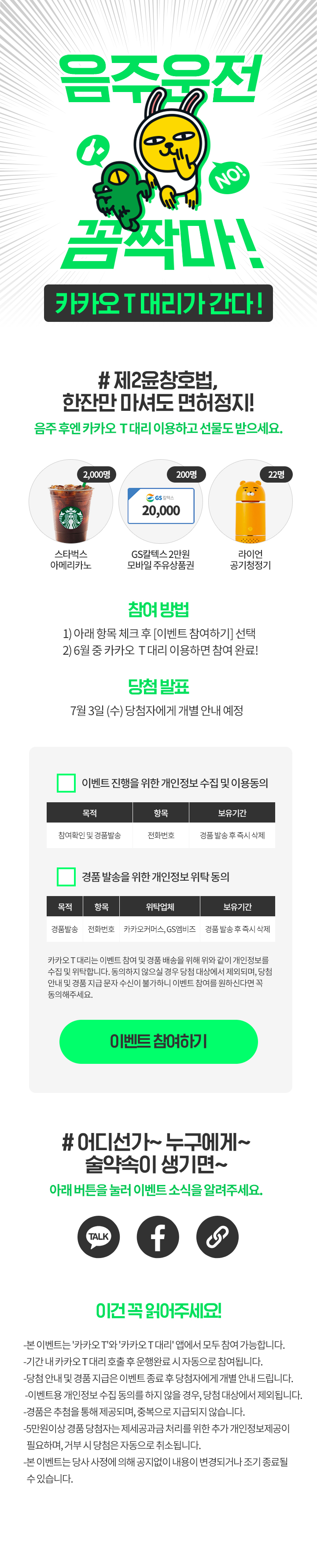Check the personal info collection consent box
The width and height of the screenshot is (317, 1568).
tap(66, 783)
